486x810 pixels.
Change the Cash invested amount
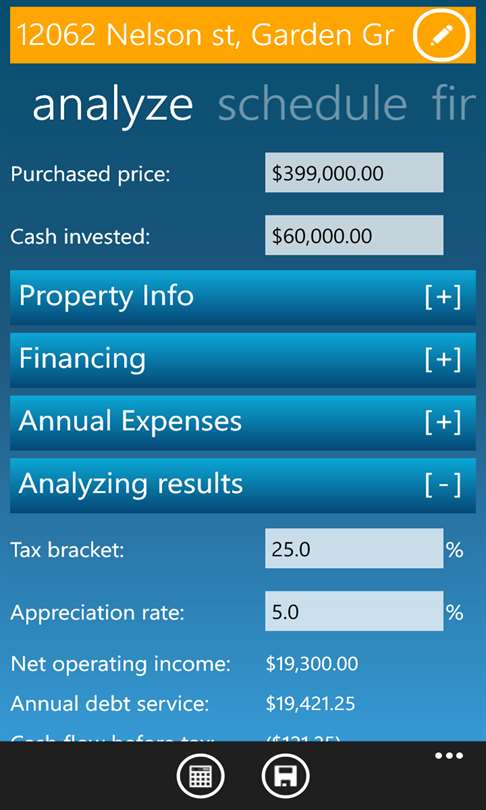(x=354, y=236)
